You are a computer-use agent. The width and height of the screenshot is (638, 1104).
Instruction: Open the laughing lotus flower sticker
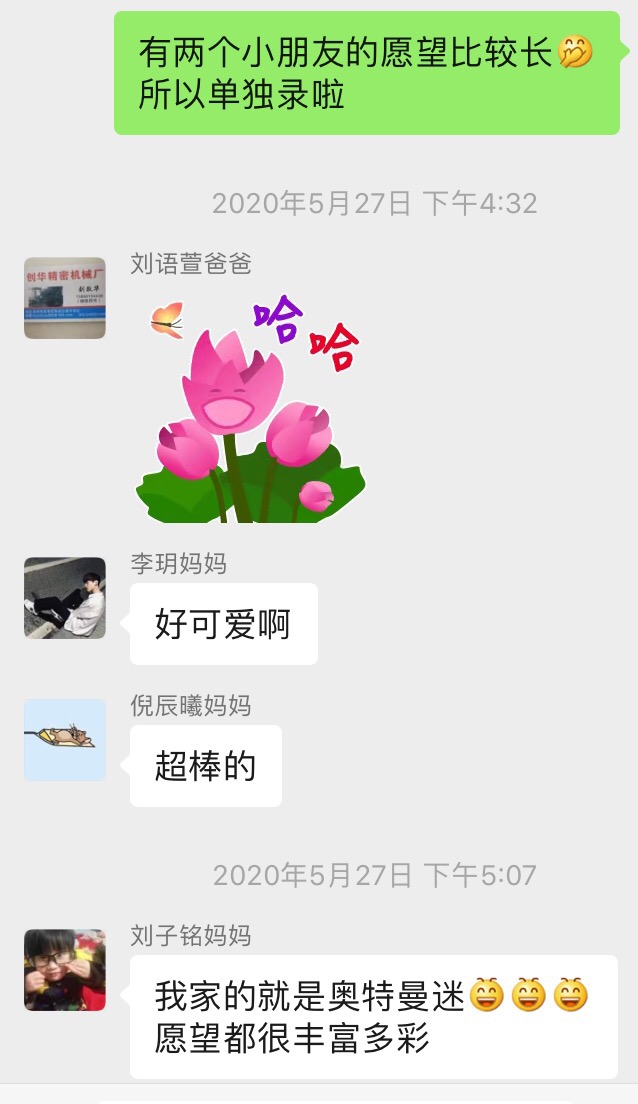click(252, 410)
